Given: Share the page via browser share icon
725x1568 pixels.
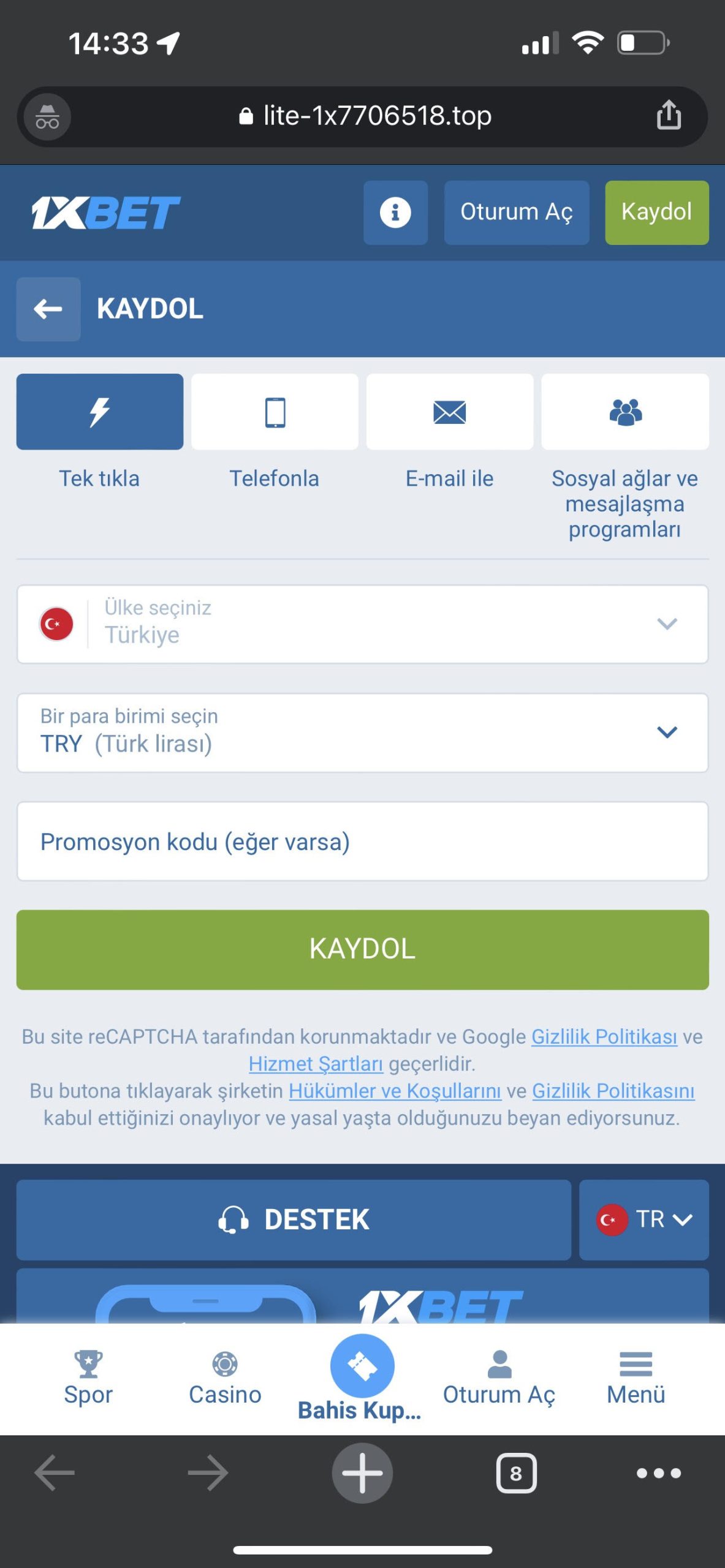Looking at the screenshot, I should pos(668,115).
